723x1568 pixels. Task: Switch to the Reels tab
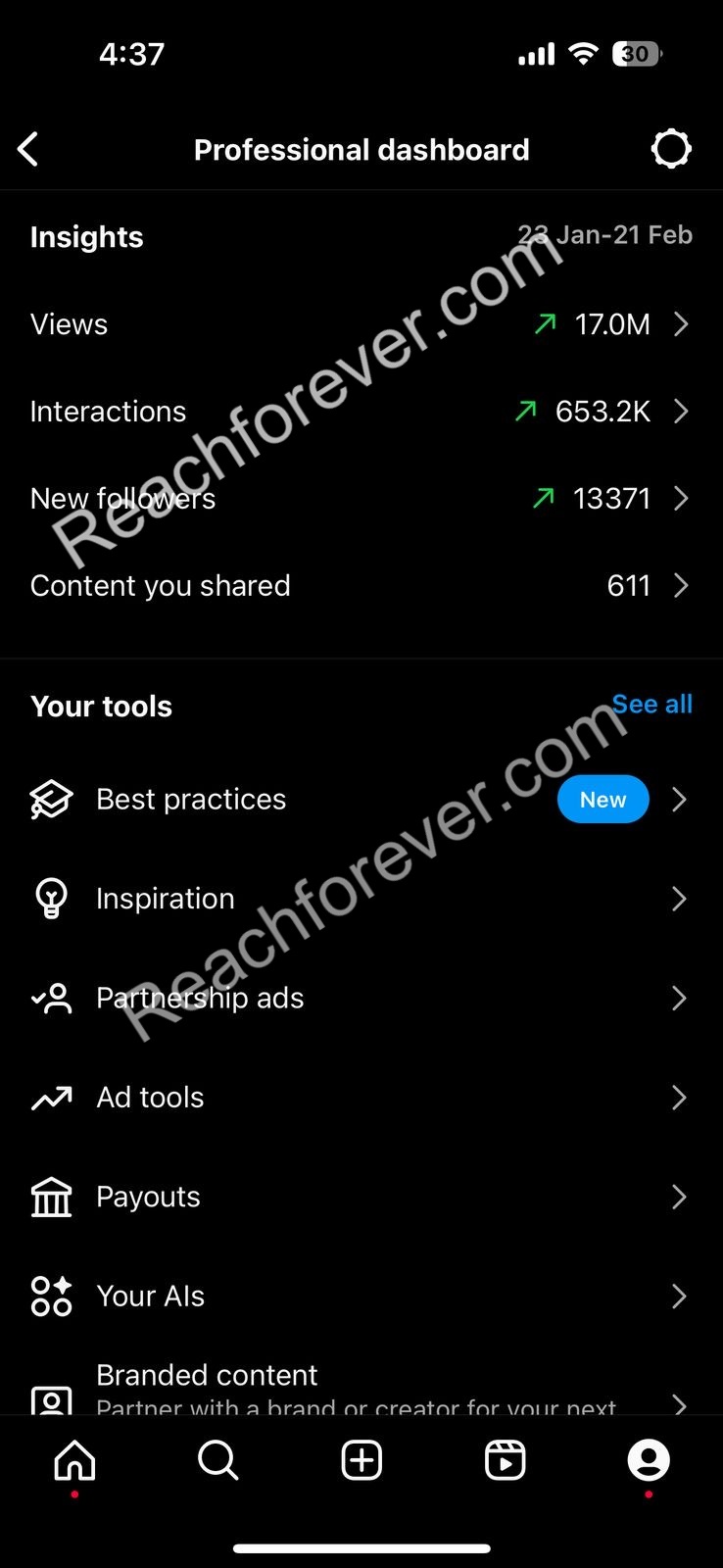pyautogui.click(x=506, y=1461)
